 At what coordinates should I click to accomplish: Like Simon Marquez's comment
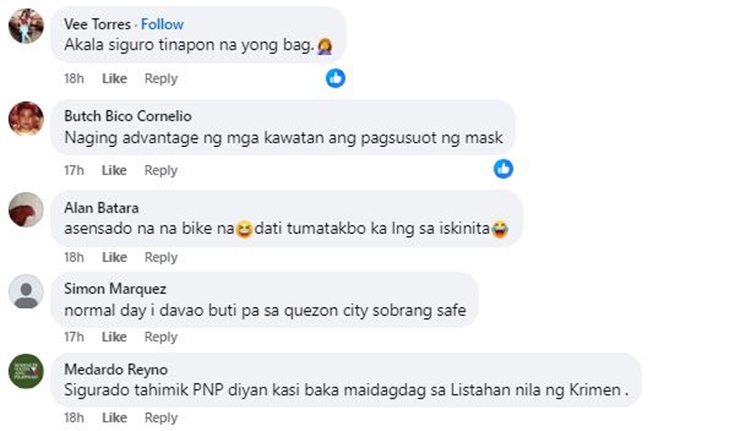click(114, 337)
